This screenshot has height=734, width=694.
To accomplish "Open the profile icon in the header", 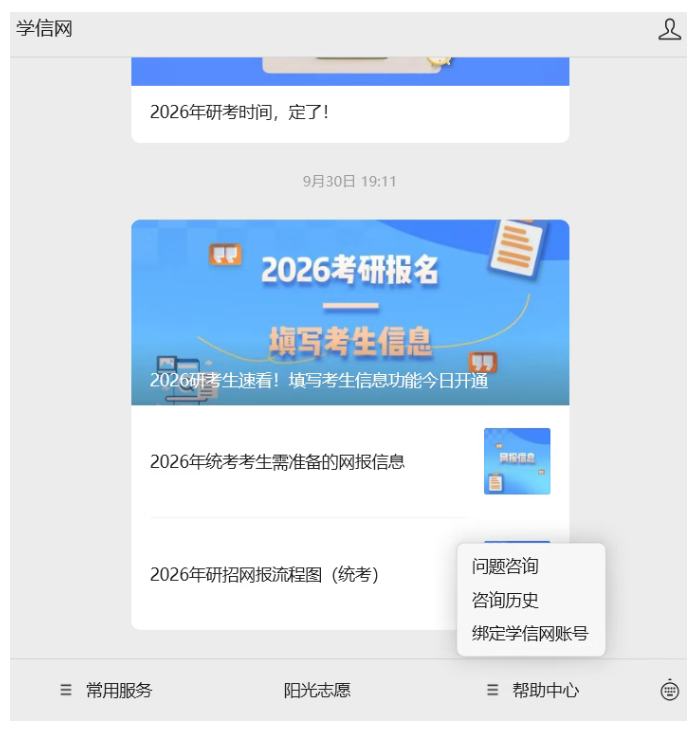I will pyautogui.click(x=669, y=30).
